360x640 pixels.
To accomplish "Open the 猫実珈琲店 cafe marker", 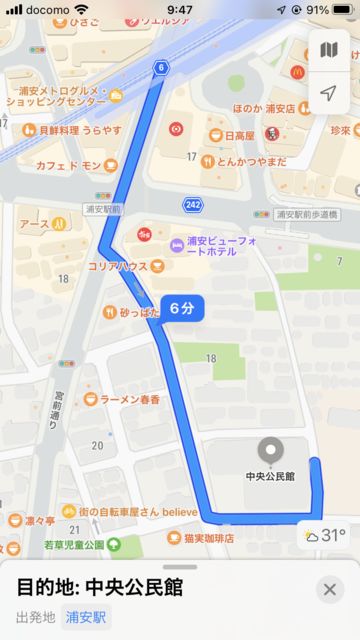I will click(174, 538).
